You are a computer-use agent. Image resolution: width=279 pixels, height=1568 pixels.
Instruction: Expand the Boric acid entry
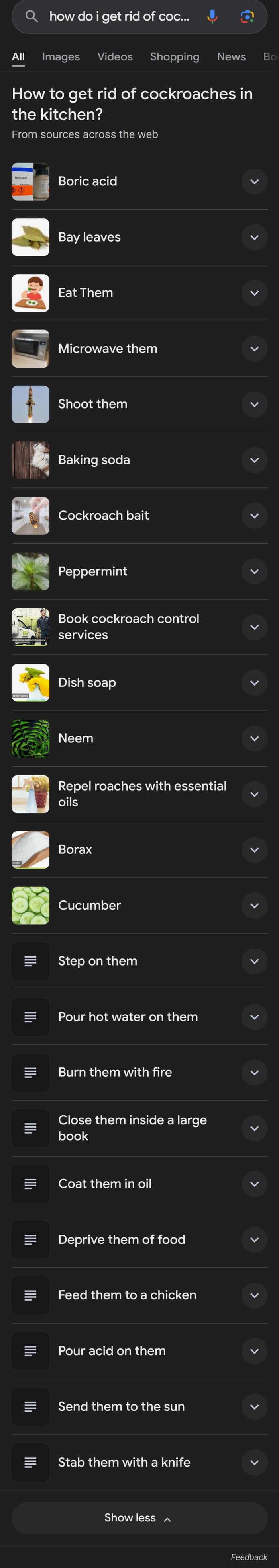pyautogui.click(x=254, y=181)
